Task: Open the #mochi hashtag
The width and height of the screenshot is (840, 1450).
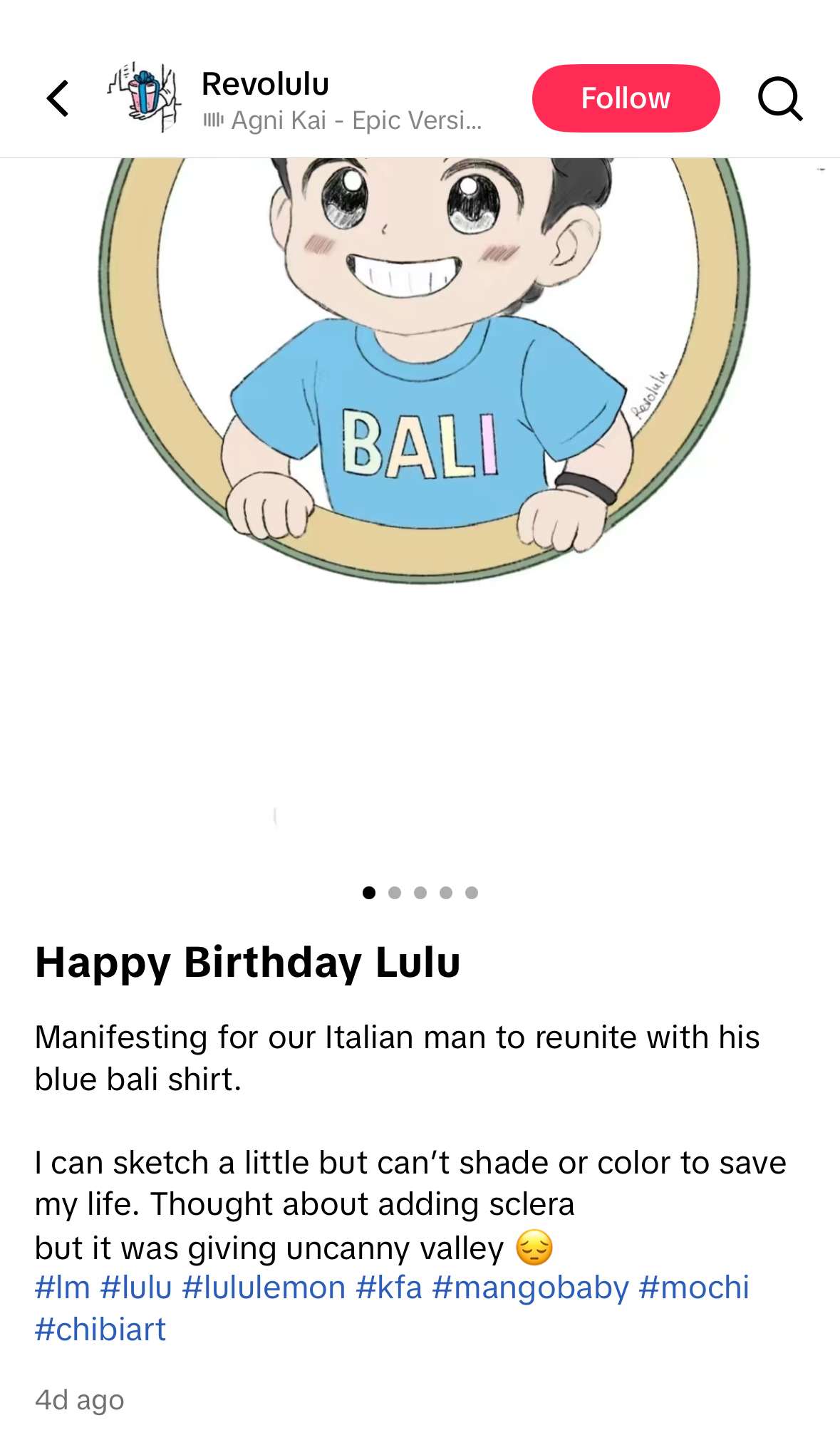Action: [x=694, y=1288]
